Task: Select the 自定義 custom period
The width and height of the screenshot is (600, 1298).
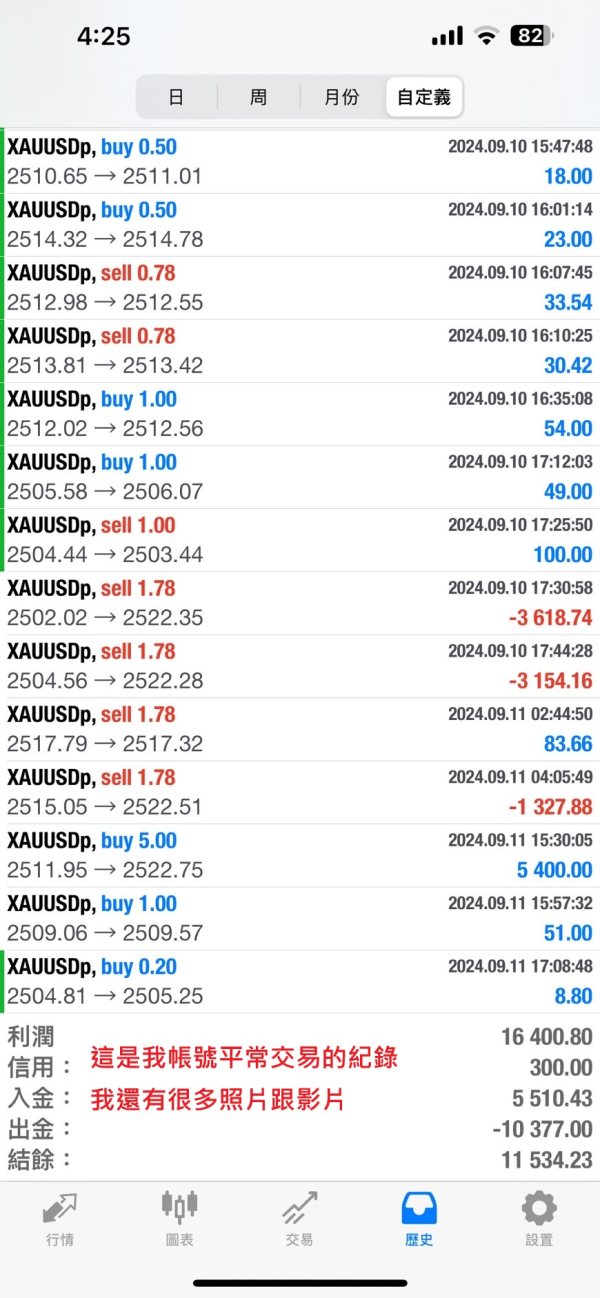Action: pyautogui.click(x=424, y=97)
